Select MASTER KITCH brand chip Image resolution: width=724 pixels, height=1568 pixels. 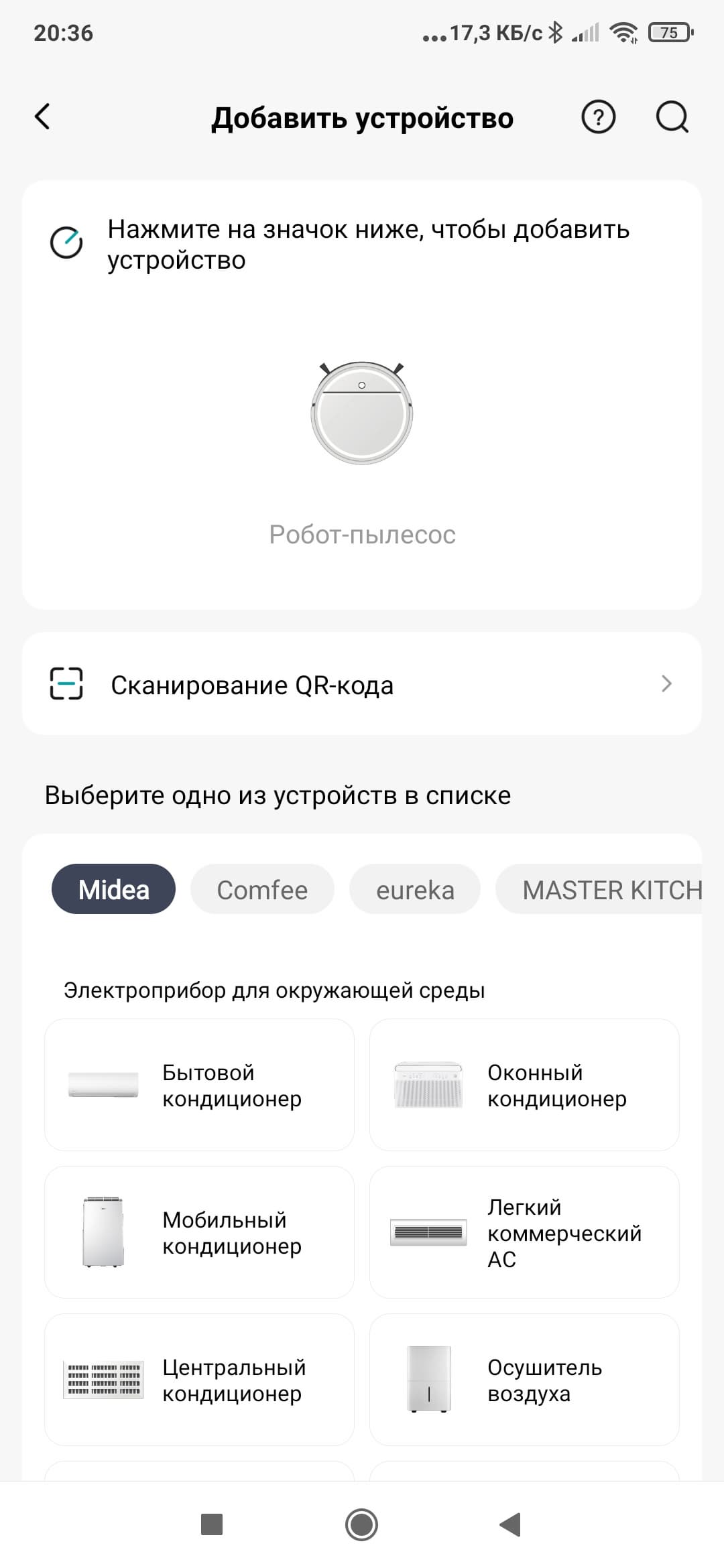click(603, 889)
